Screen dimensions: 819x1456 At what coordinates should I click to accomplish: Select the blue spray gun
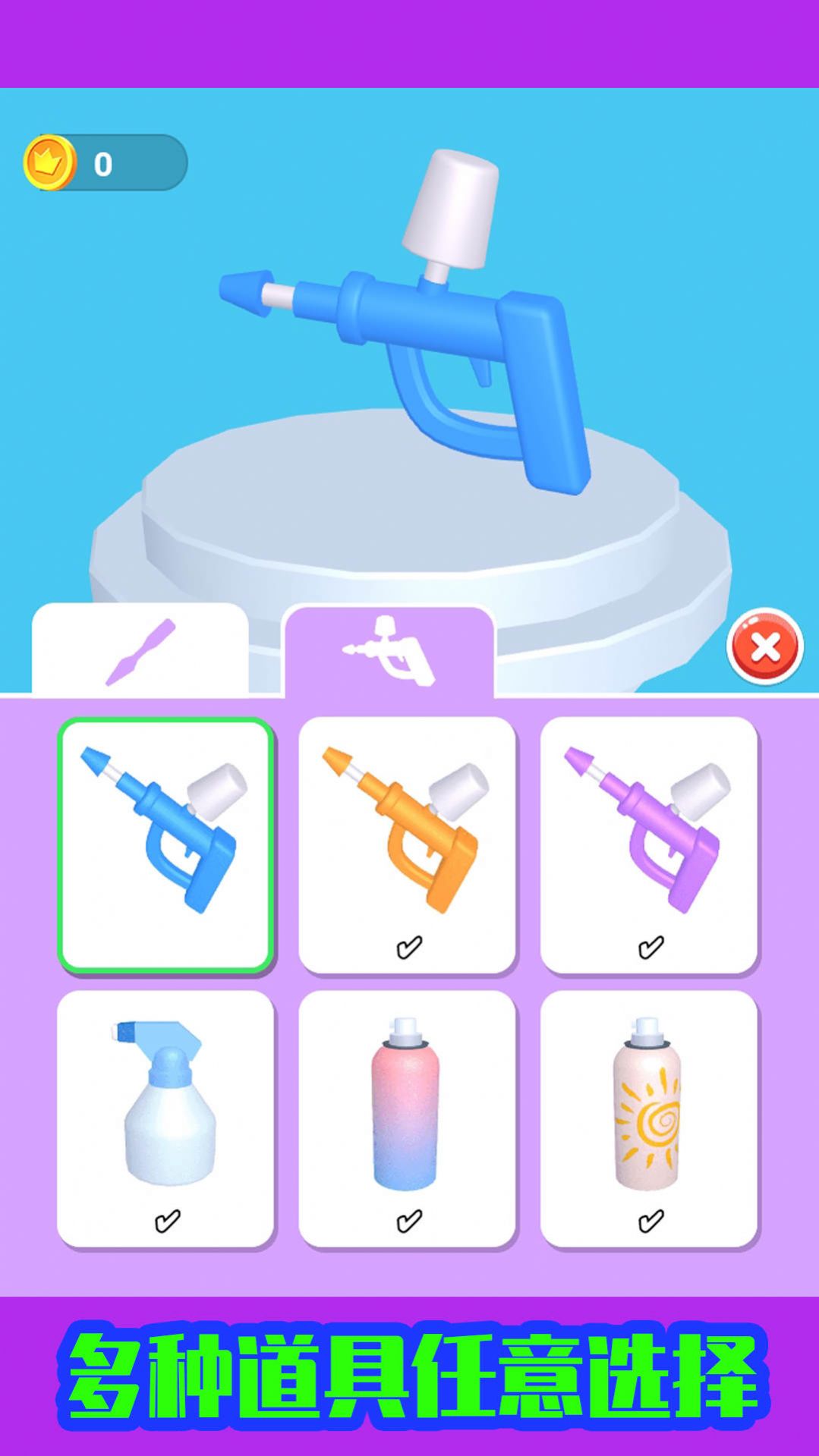pyautogui.click(x=165, y=844)
